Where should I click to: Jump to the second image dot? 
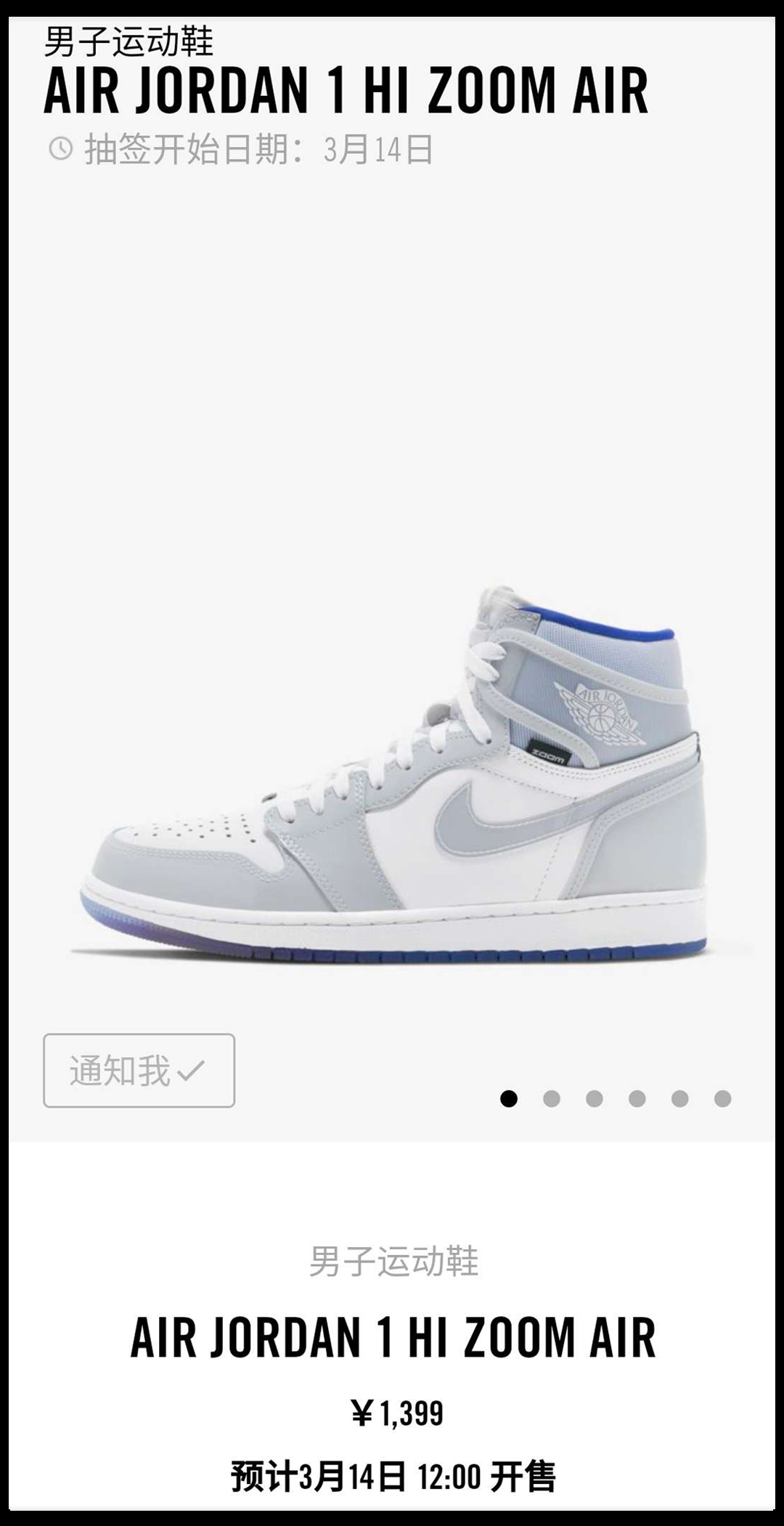[552, 1099]
